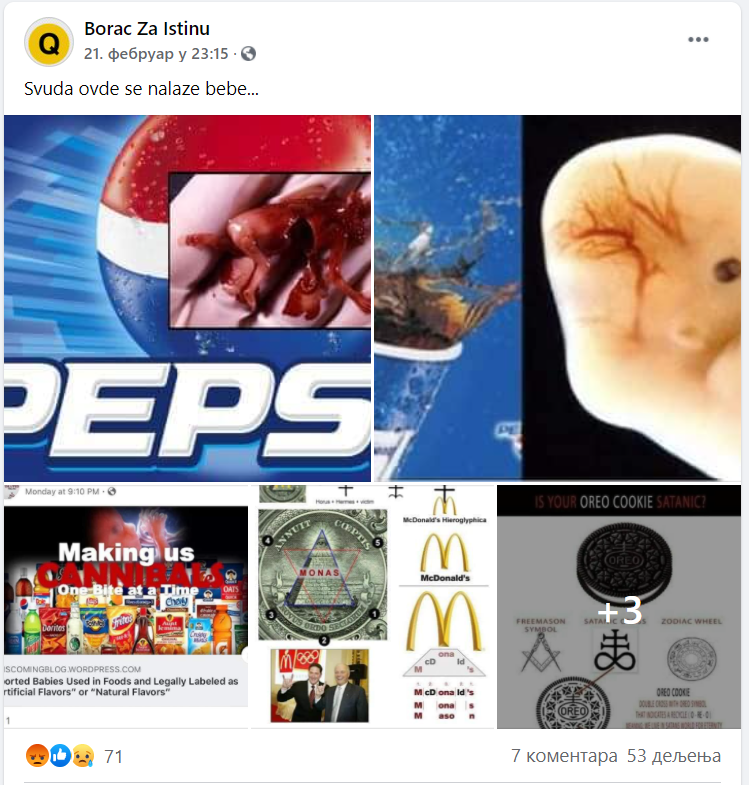Open the Borac Za Istinu profile name link
This screenshot has height=785, width=749.
pos(147,29)
